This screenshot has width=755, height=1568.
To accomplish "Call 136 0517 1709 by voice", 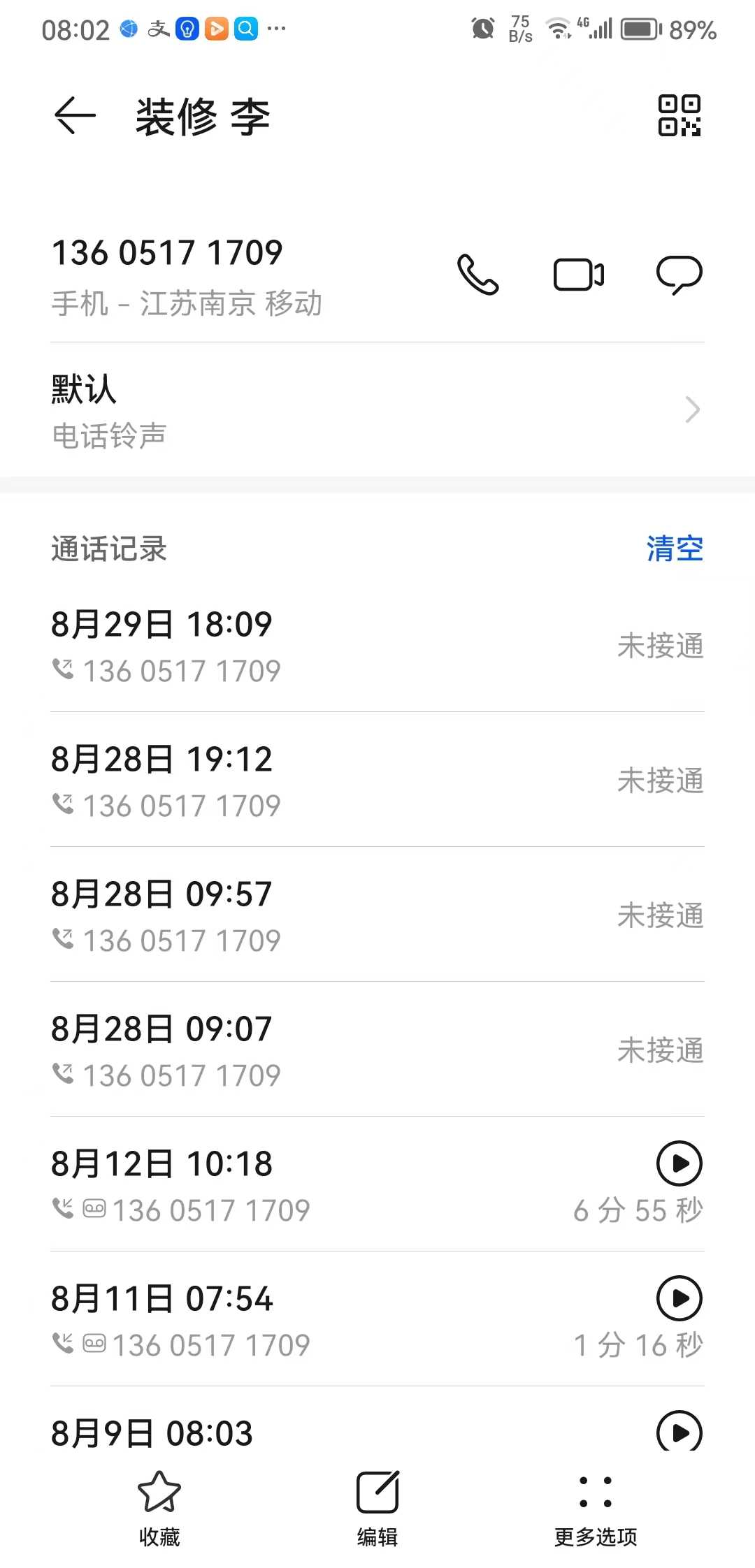I will coord(478,274).
